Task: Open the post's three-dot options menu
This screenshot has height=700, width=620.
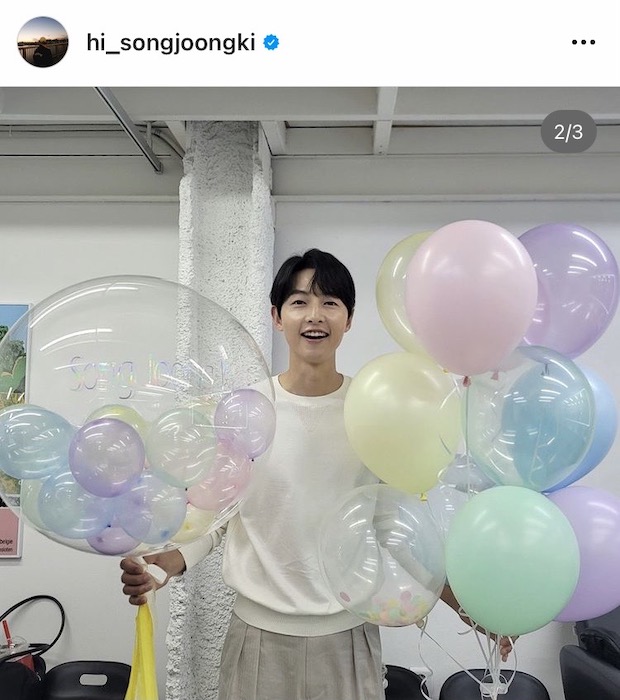Action: [583, 42]
